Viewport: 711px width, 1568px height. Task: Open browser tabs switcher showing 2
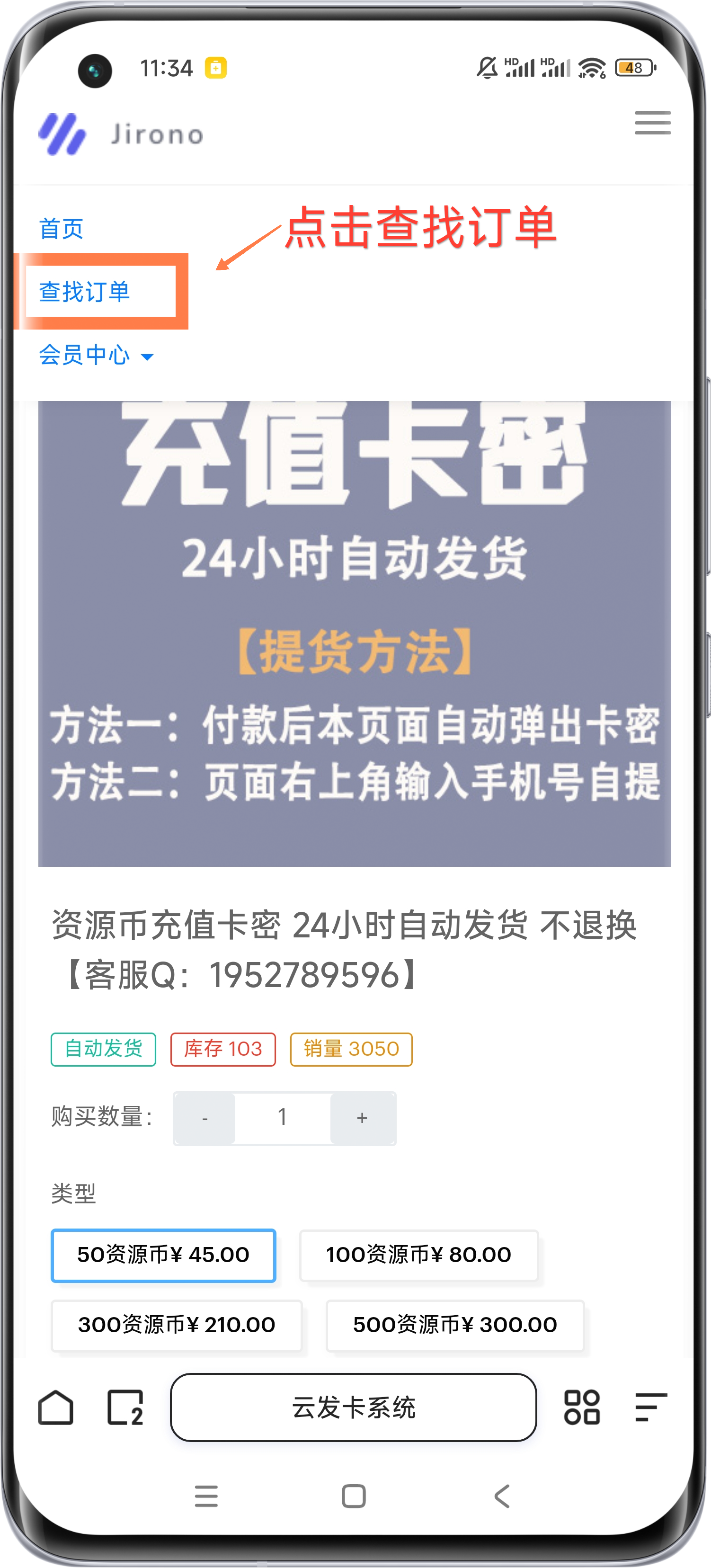(x=125, y=1408)
